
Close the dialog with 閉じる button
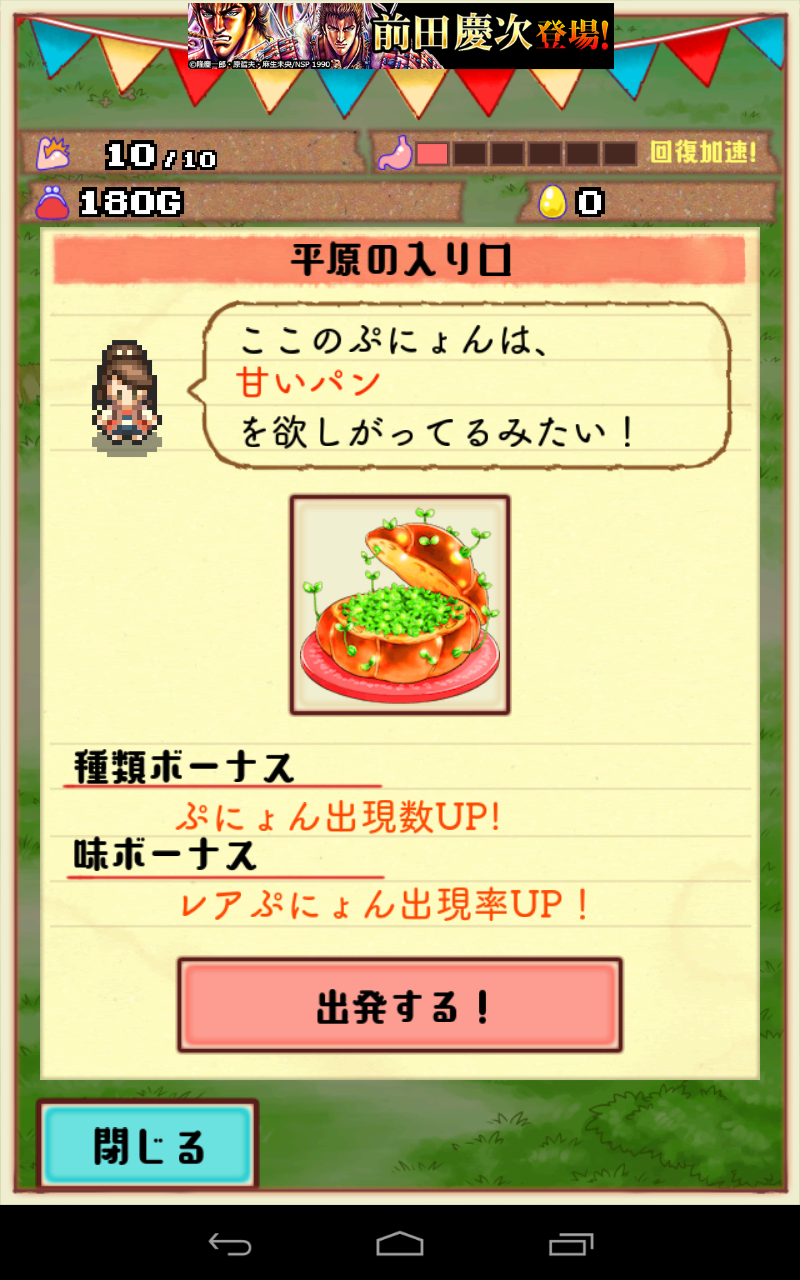pyautogui.click(x=148, y=1146)
